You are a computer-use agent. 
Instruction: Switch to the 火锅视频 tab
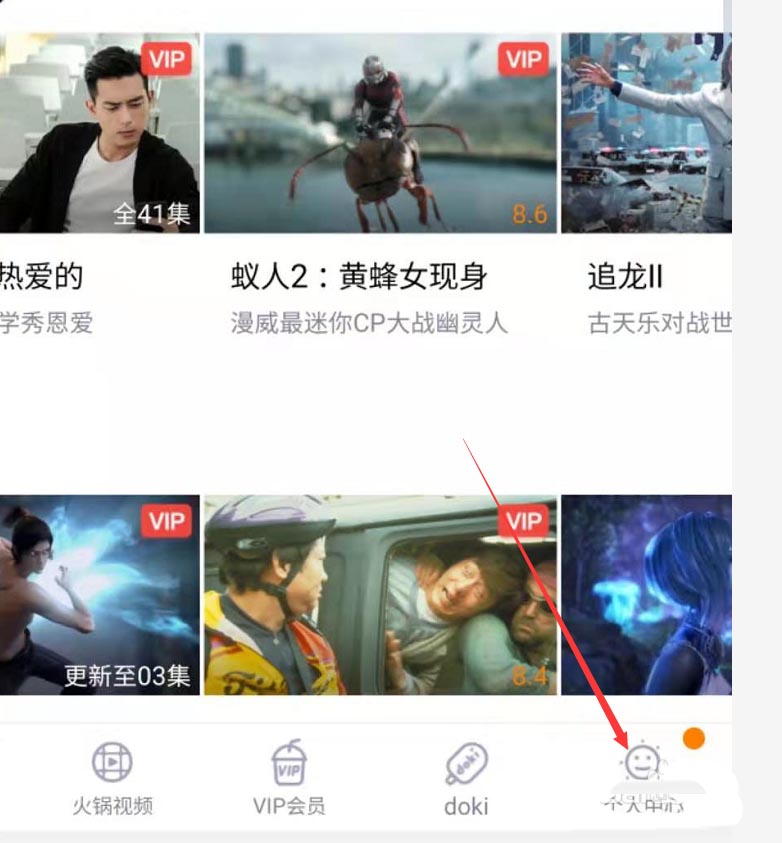(112, 779)
